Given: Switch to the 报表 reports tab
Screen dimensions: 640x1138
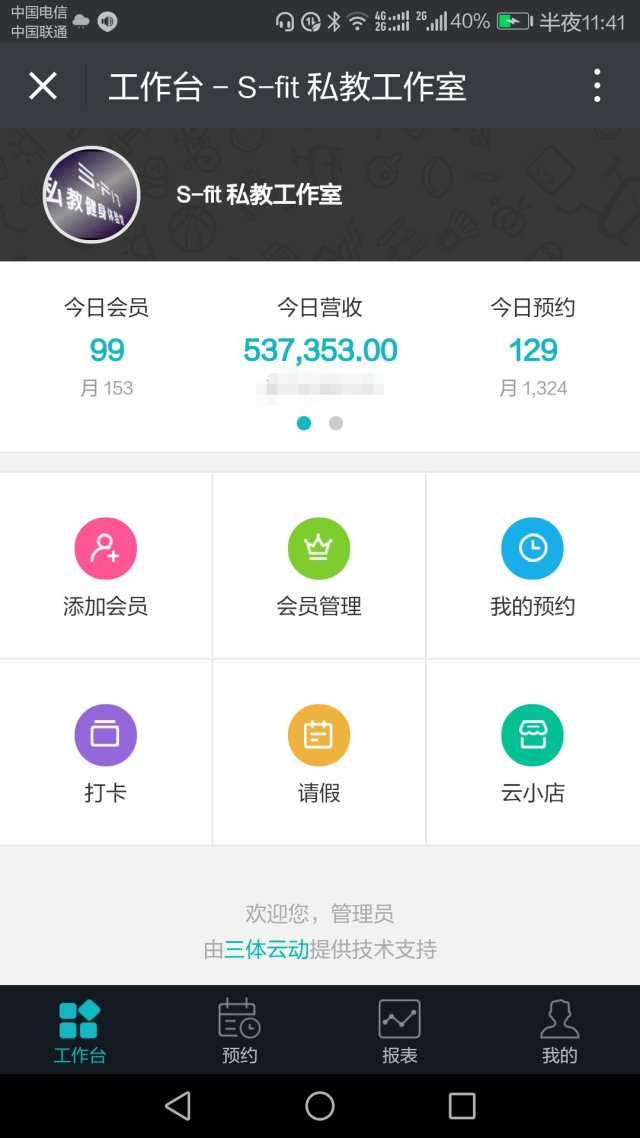Looking at the screenshot, I should tap(400, 1031).
